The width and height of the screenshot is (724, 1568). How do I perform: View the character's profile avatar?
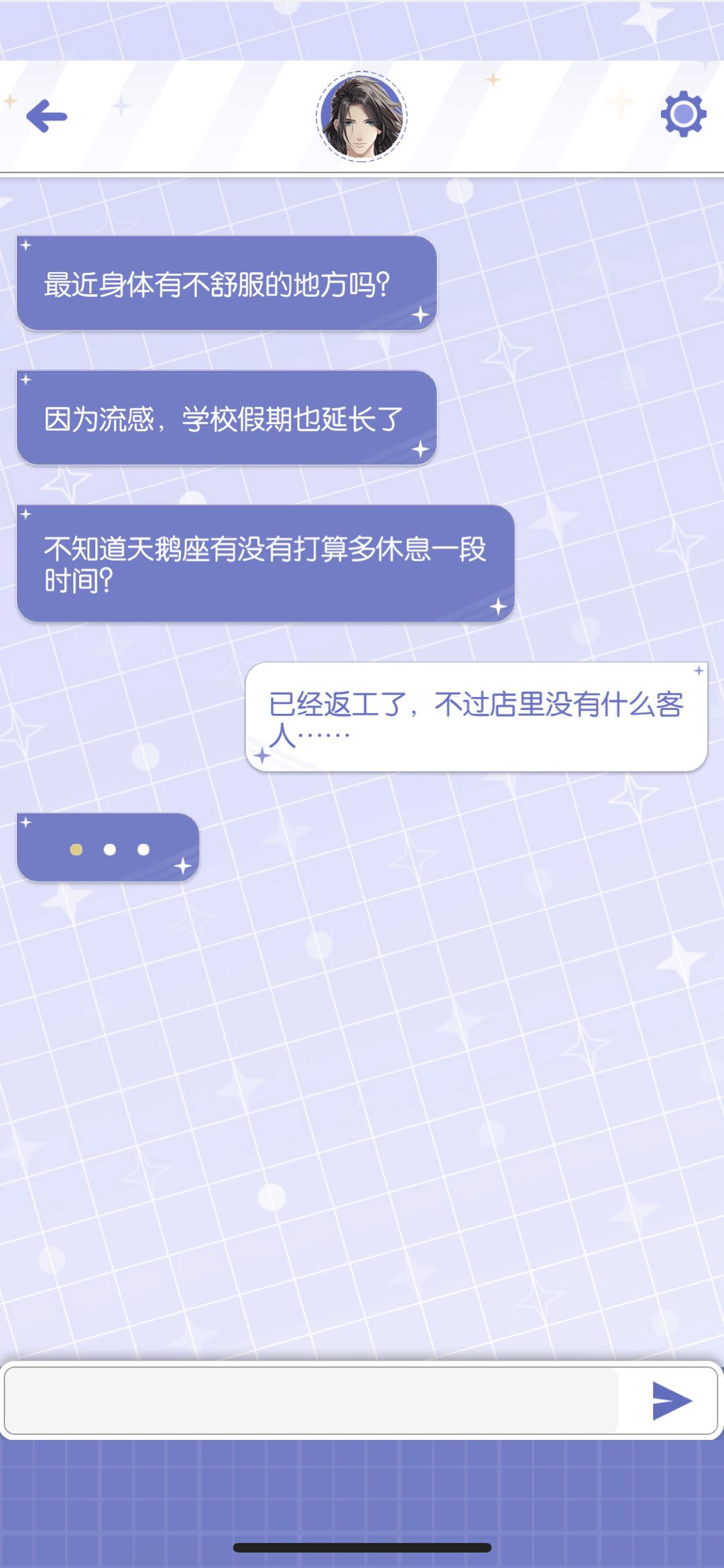tap(362, 117)
